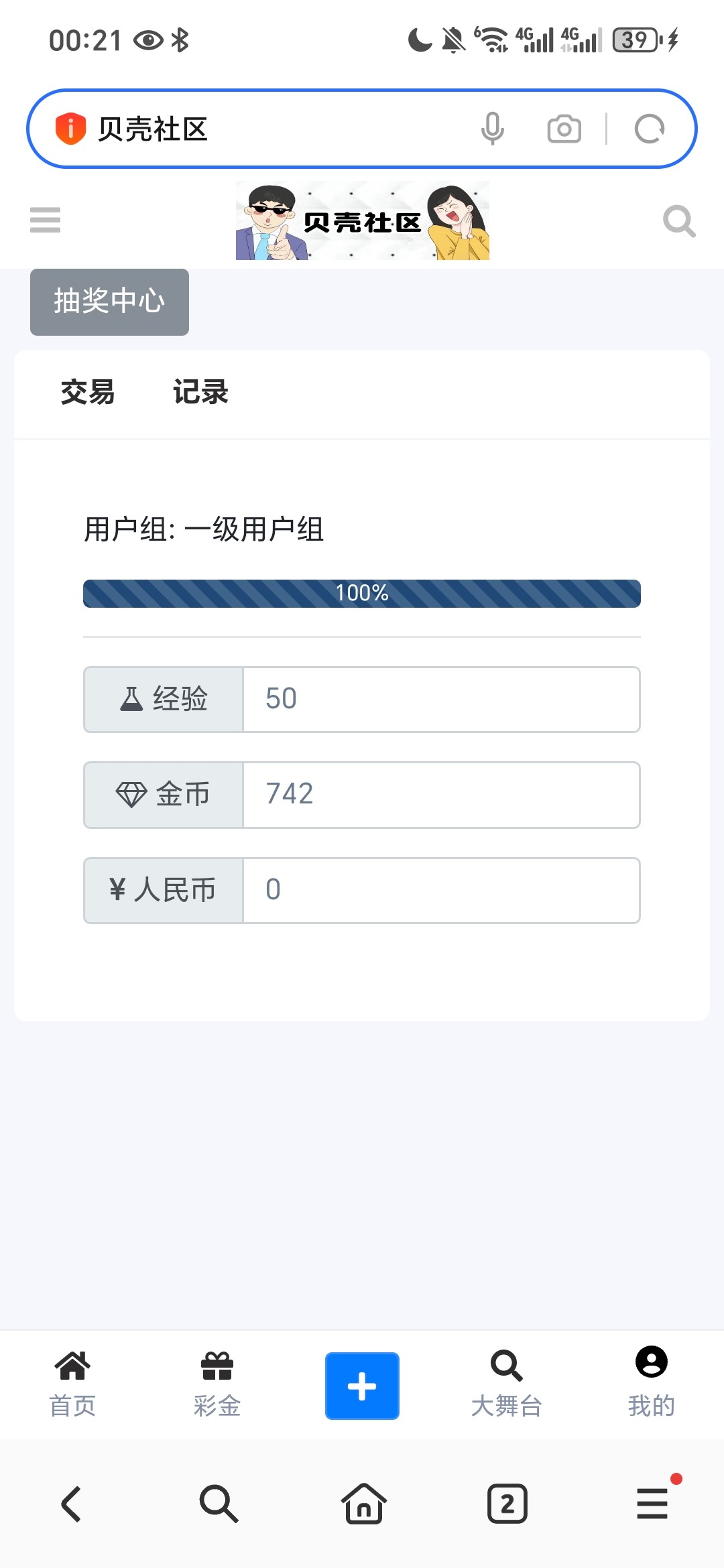
Task: Tap the 人民币 field showing 0
Action: pyautogui.click(x=441, y=891)
